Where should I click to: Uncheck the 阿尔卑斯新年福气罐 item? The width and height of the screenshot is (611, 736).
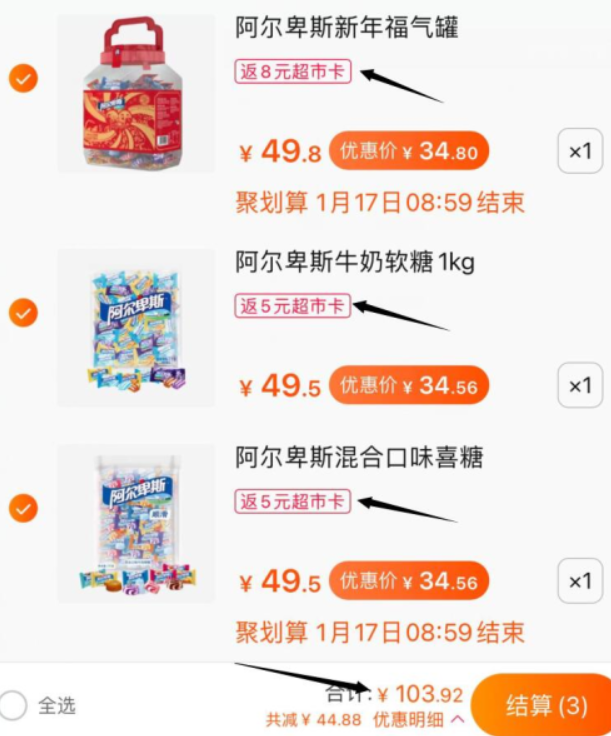click(x=23, y=78)
